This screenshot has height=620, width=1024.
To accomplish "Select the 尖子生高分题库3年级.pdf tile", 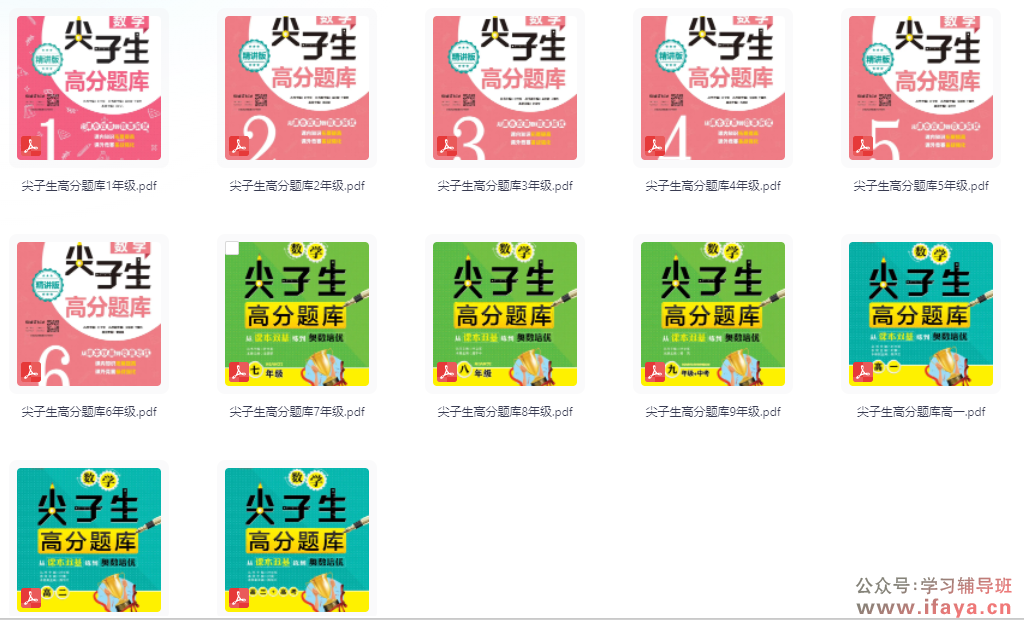I will click(505, 88).
